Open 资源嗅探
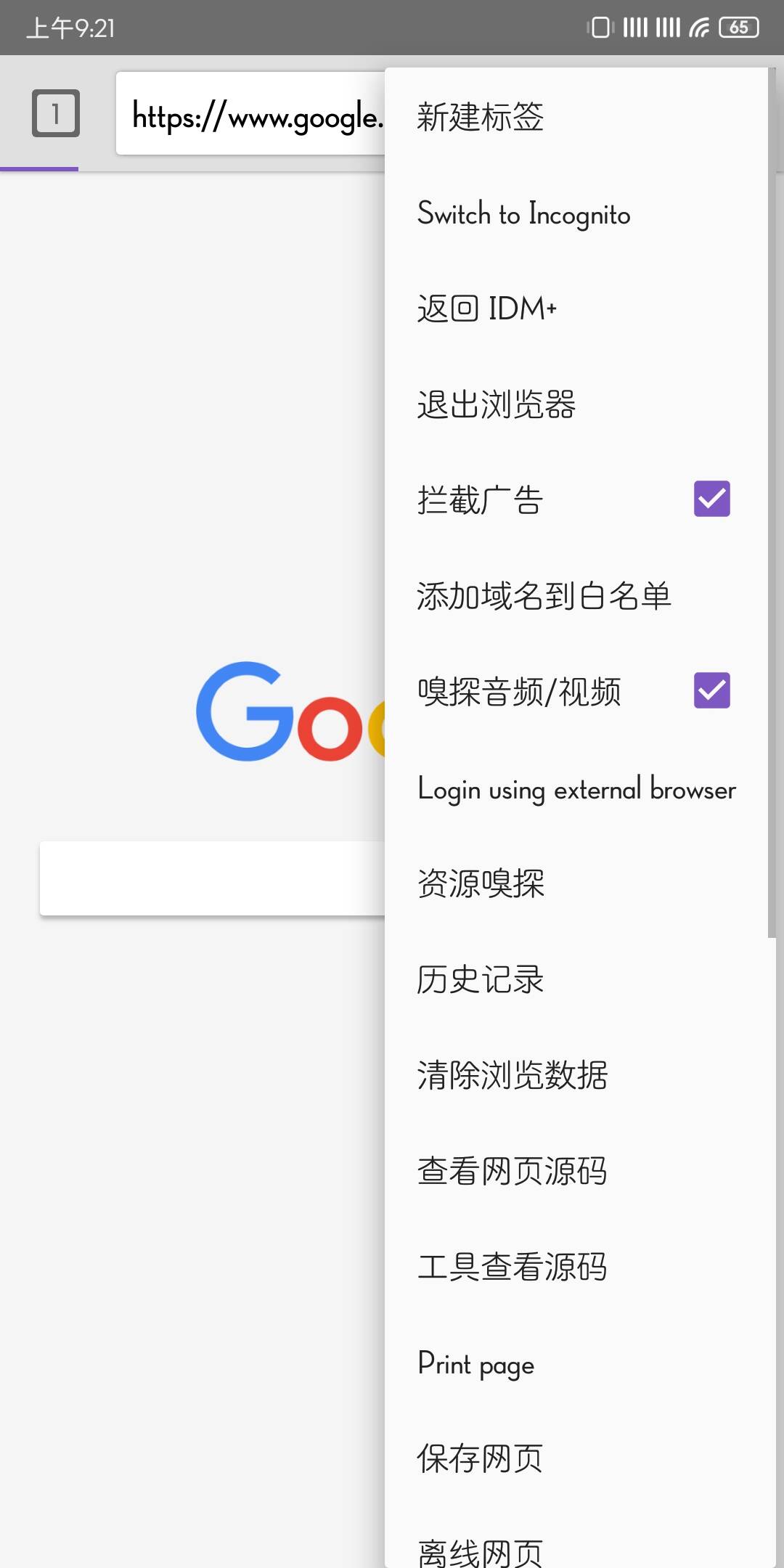Image resolution: width=784 pixels, height=1568 pixels. coord(481,883)
